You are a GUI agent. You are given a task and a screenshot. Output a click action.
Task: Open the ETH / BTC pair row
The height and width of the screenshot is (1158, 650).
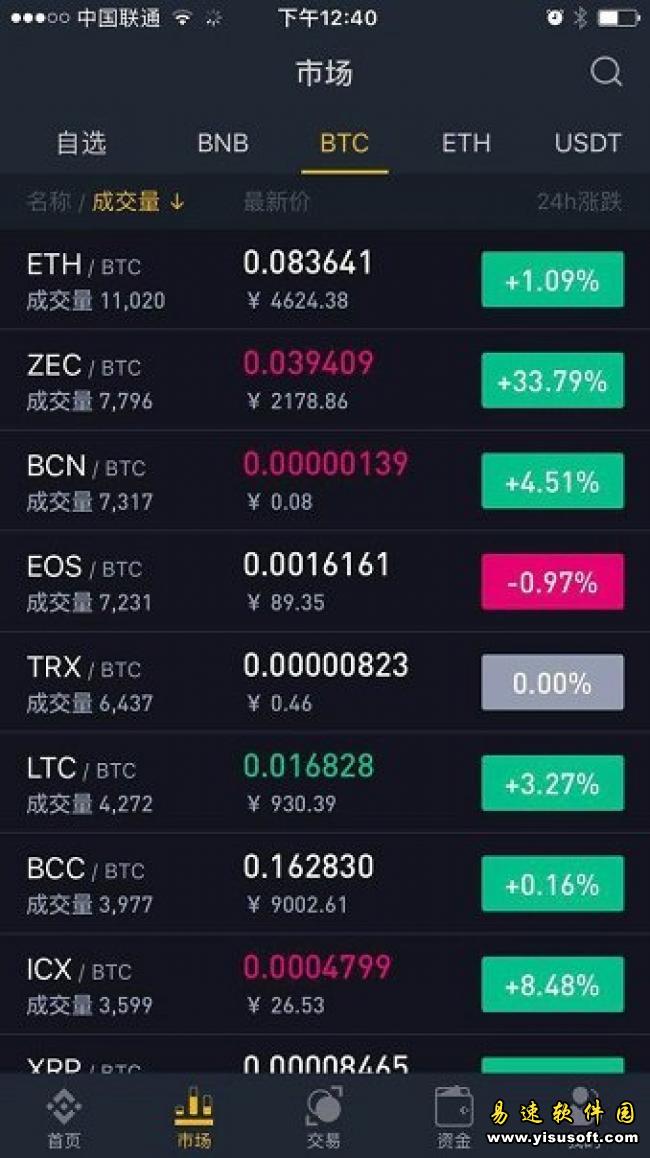[325, 279]
